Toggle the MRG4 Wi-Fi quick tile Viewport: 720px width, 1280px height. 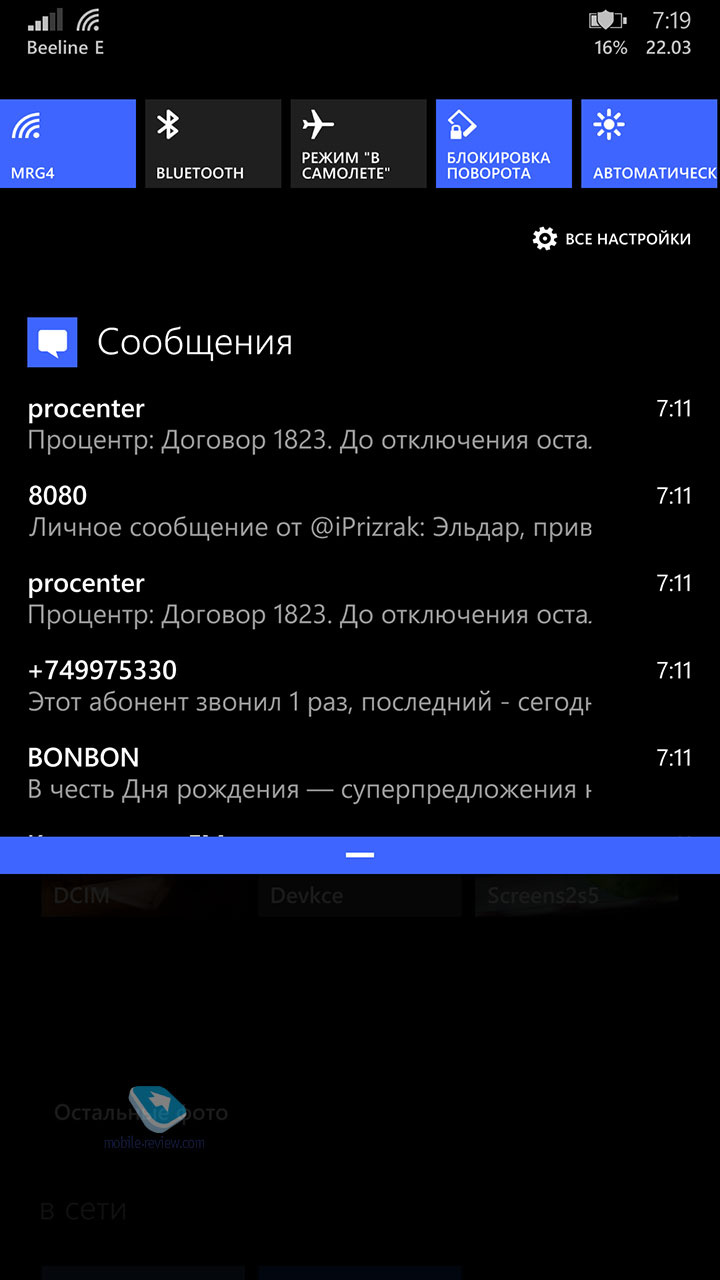[x=67, y=143]
